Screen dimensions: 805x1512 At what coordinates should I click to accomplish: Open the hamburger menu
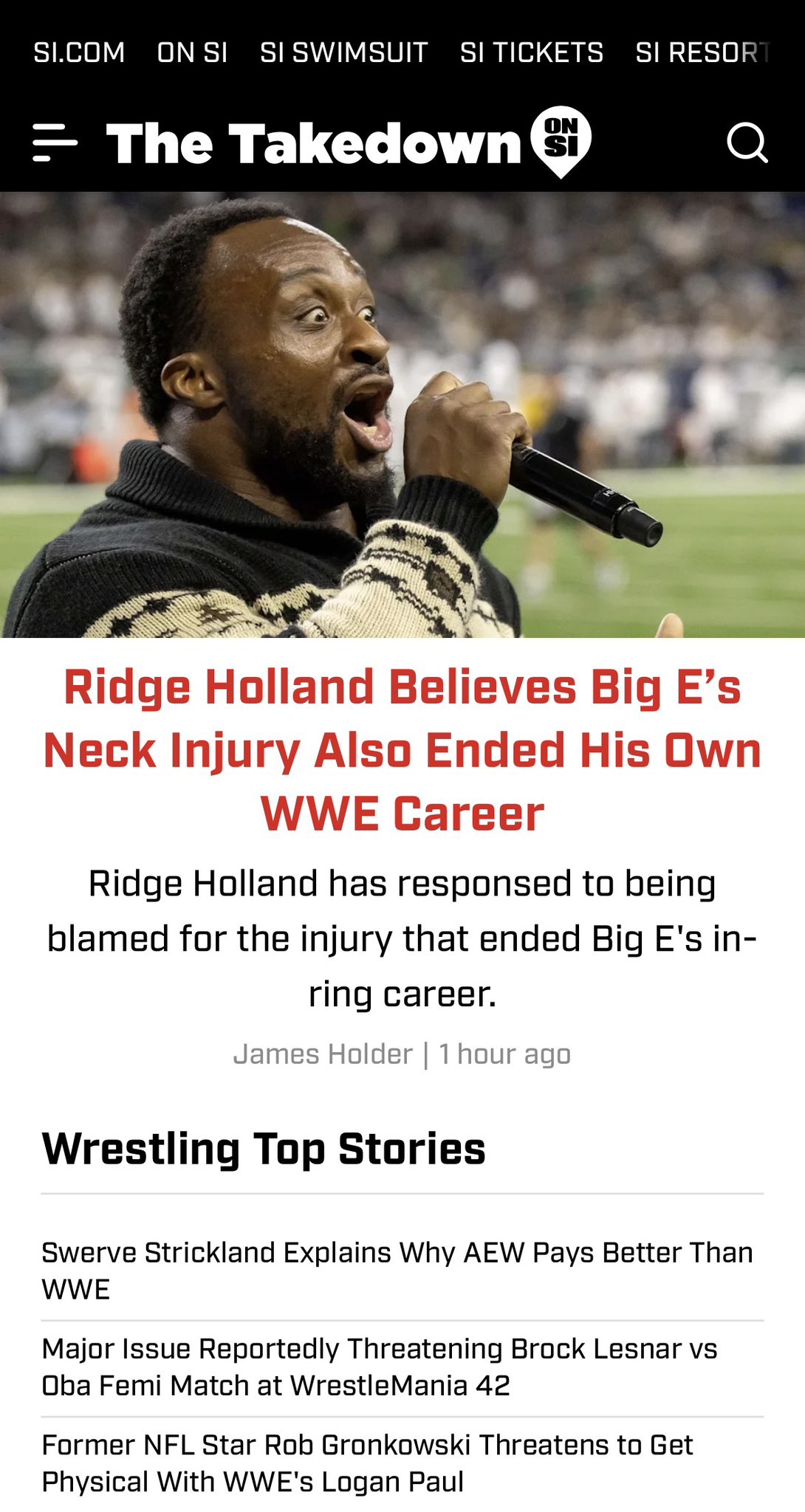pos(55,142)
